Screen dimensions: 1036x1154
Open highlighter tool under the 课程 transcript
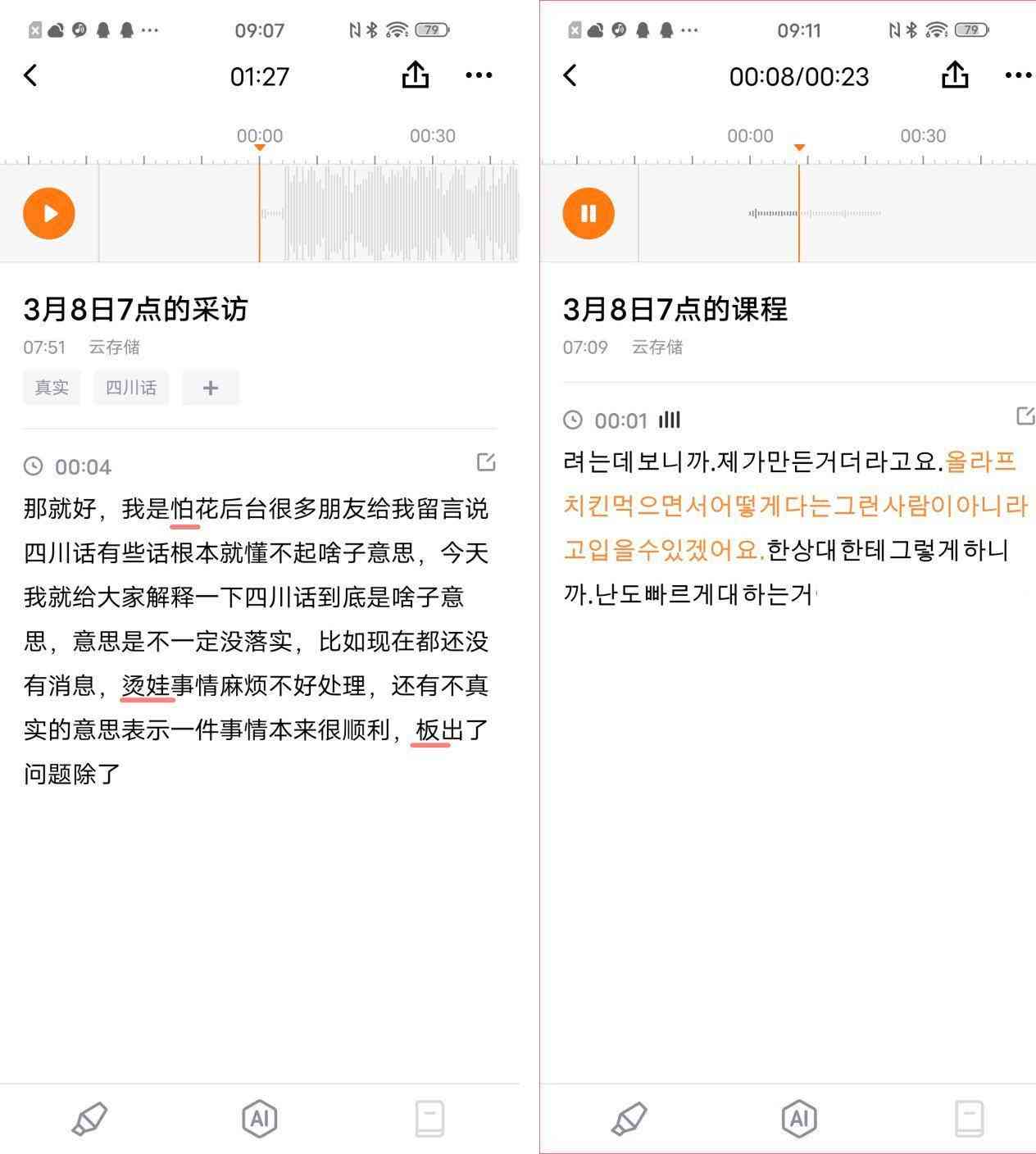point(629,1119)
